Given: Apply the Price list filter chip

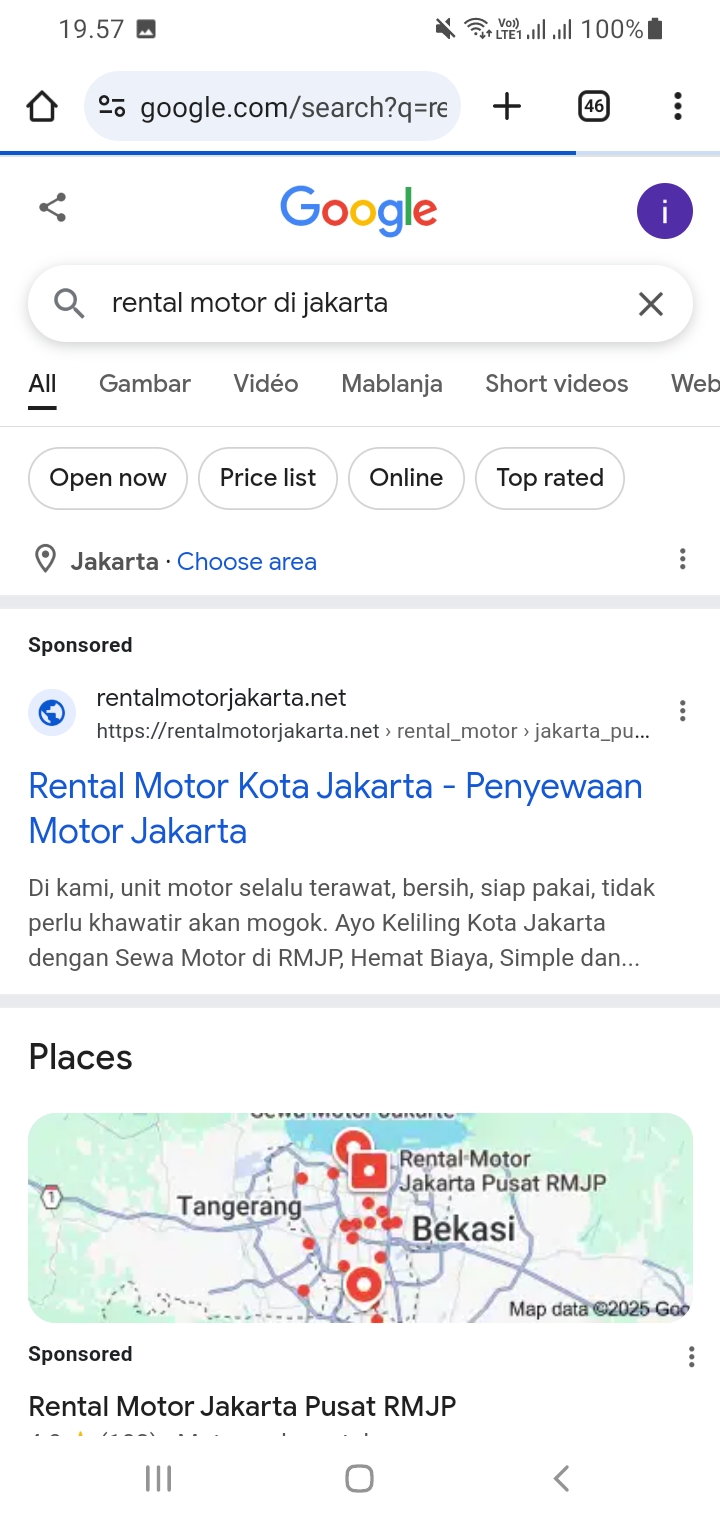Looking at the screenshot, I should [x=268, y=478].
